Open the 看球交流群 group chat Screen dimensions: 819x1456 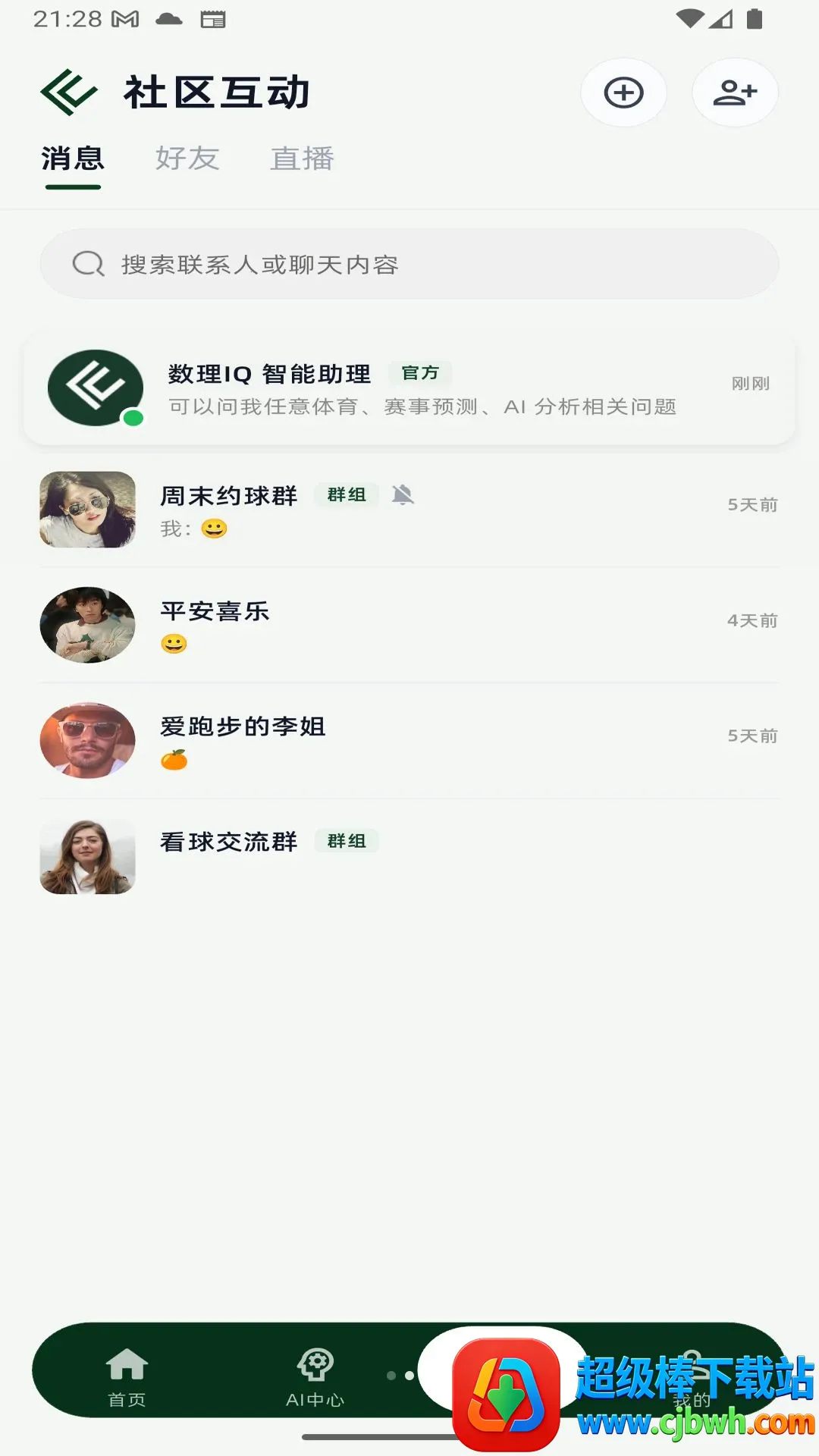409,856
